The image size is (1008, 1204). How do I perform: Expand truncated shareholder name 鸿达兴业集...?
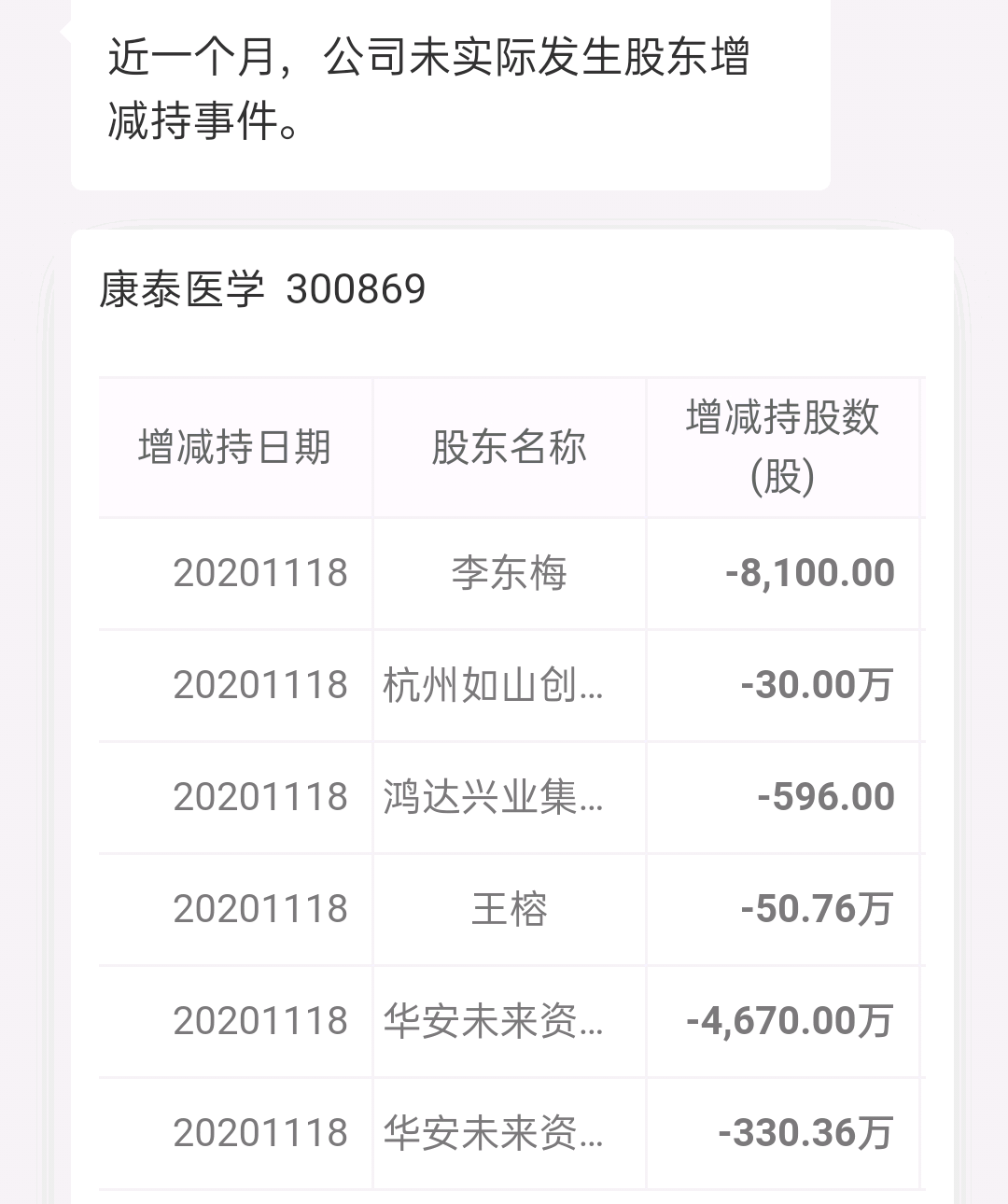510,796
